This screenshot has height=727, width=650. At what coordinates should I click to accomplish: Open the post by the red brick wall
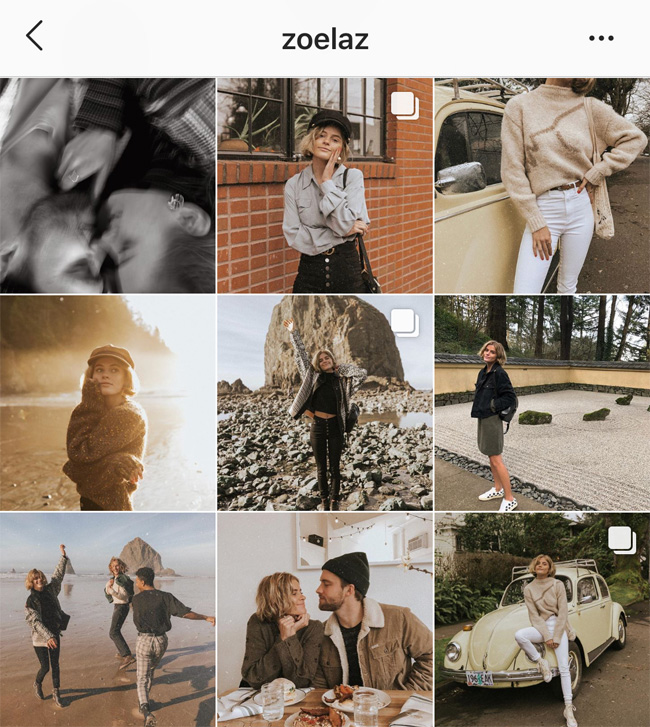(x=325, y=185)
